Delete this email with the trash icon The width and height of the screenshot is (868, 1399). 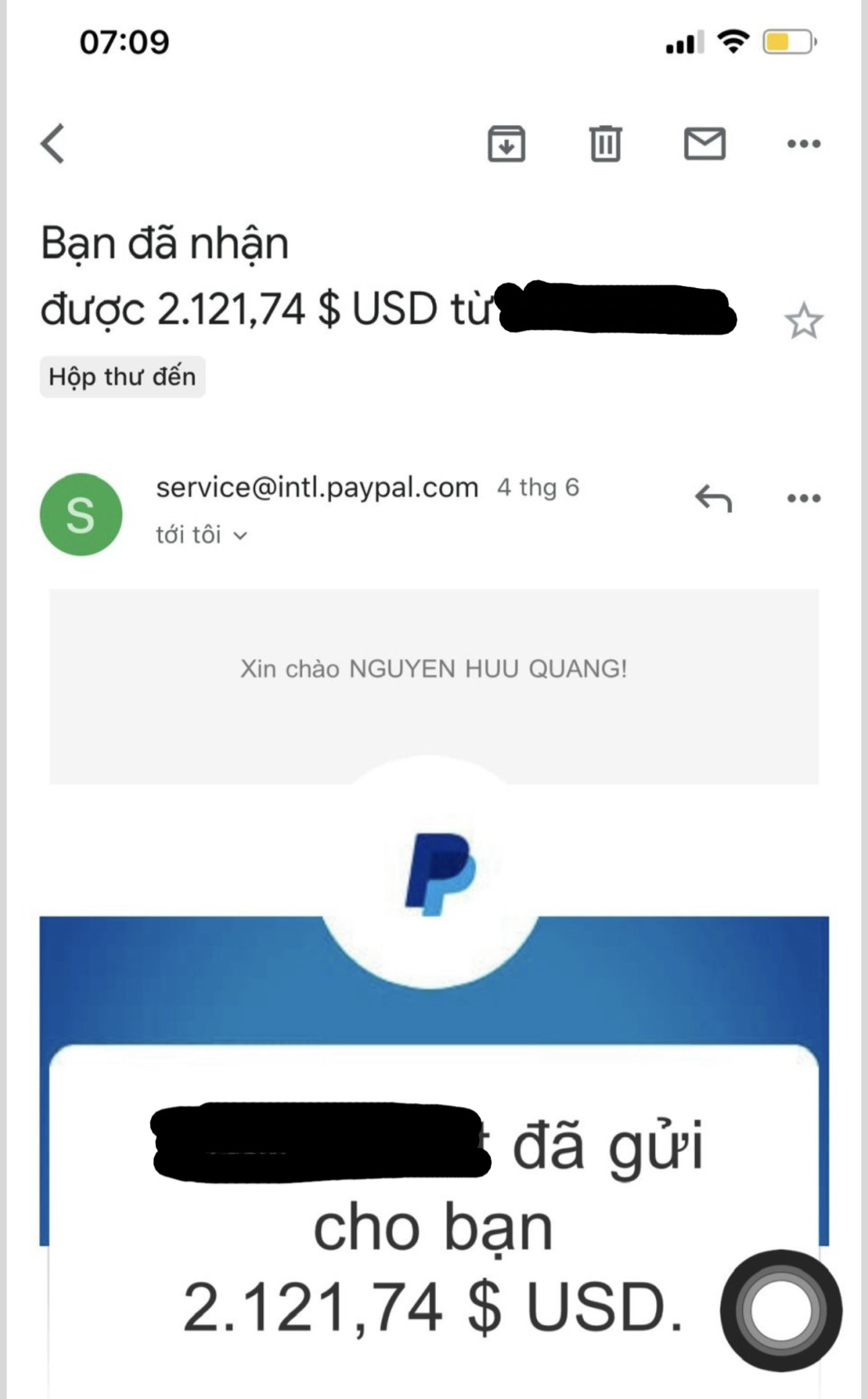pyautogui.click(x=606, y=143)
